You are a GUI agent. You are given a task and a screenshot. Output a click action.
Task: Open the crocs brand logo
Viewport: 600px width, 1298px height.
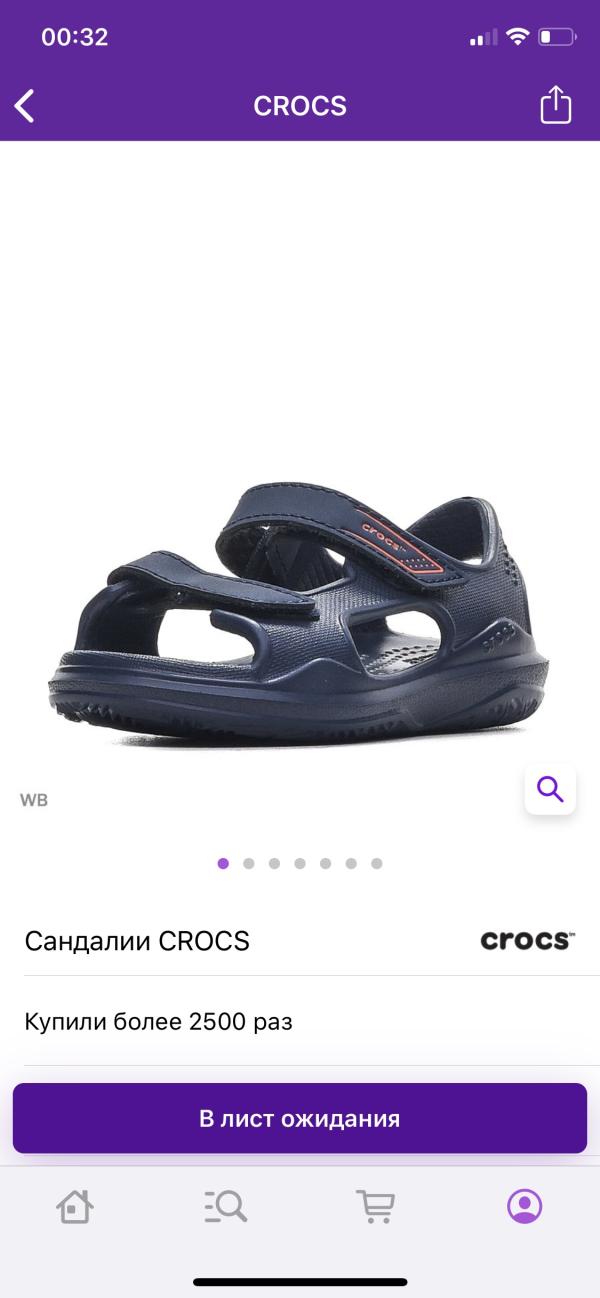click(527, 940)
